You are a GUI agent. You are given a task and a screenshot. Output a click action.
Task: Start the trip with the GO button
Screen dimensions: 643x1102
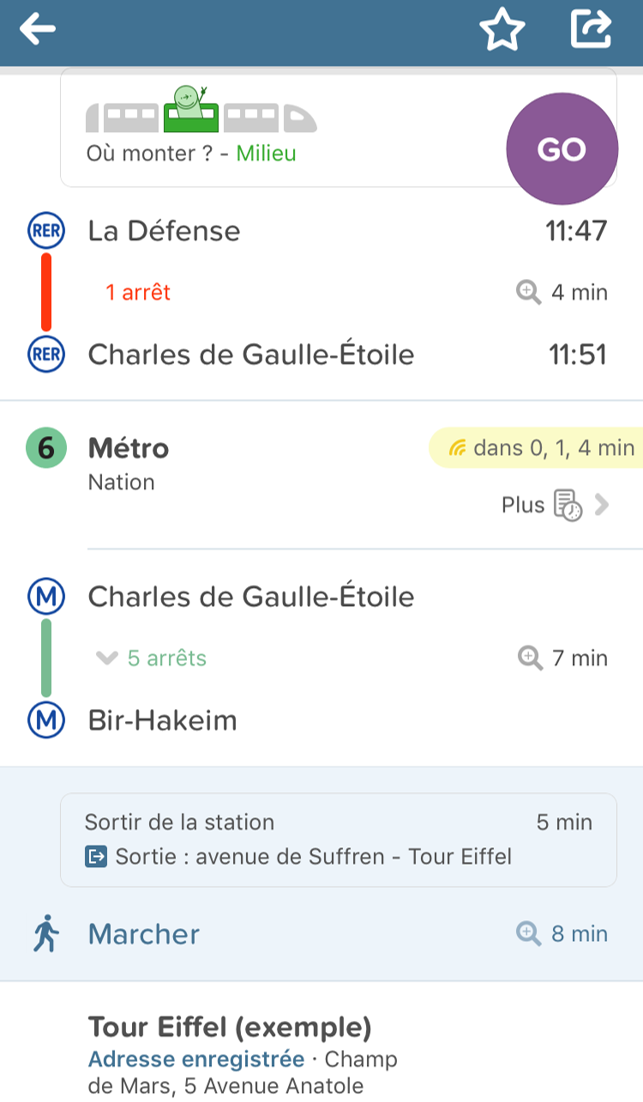pyautogui.click(x=561, y=149)
